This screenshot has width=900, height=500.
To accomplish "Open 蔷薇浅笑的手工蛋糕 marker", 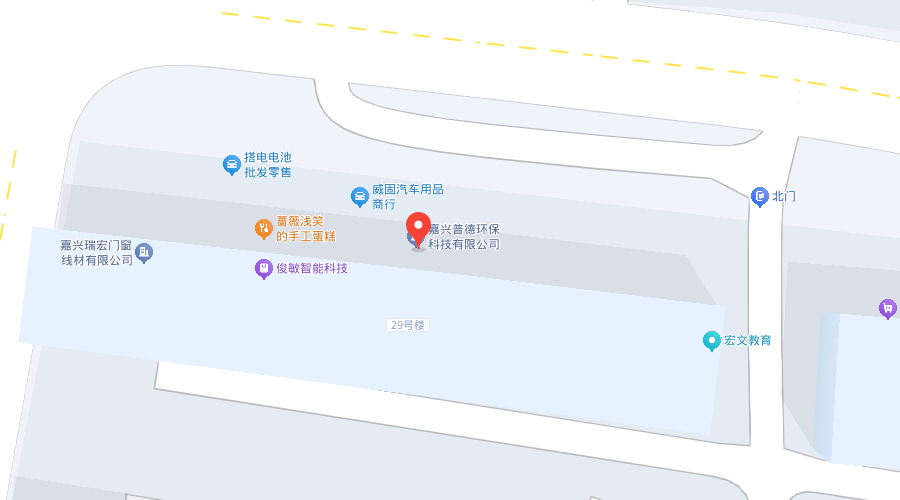I will click(263, 229).
